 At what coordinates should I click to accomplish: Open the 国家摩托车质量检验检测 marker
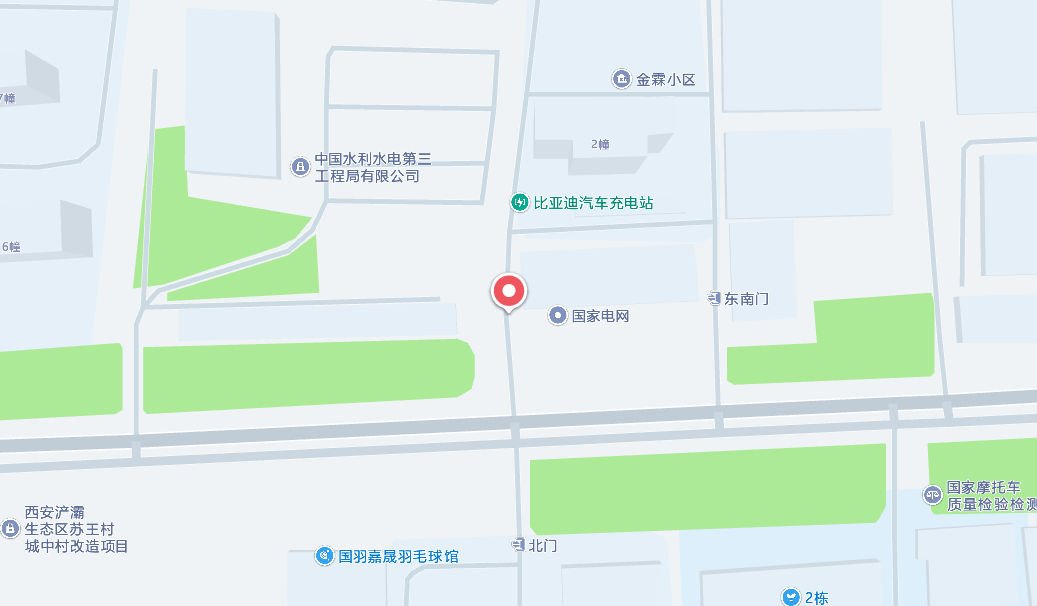pyautogui.click(x=933, y=494)
